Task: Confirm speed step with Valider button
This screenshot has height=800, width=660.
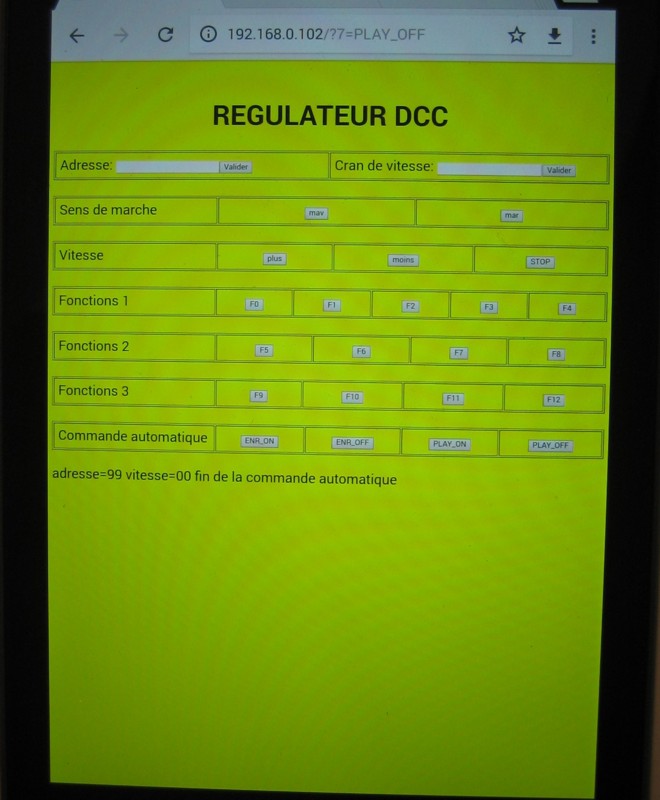Action: point(559,170)
